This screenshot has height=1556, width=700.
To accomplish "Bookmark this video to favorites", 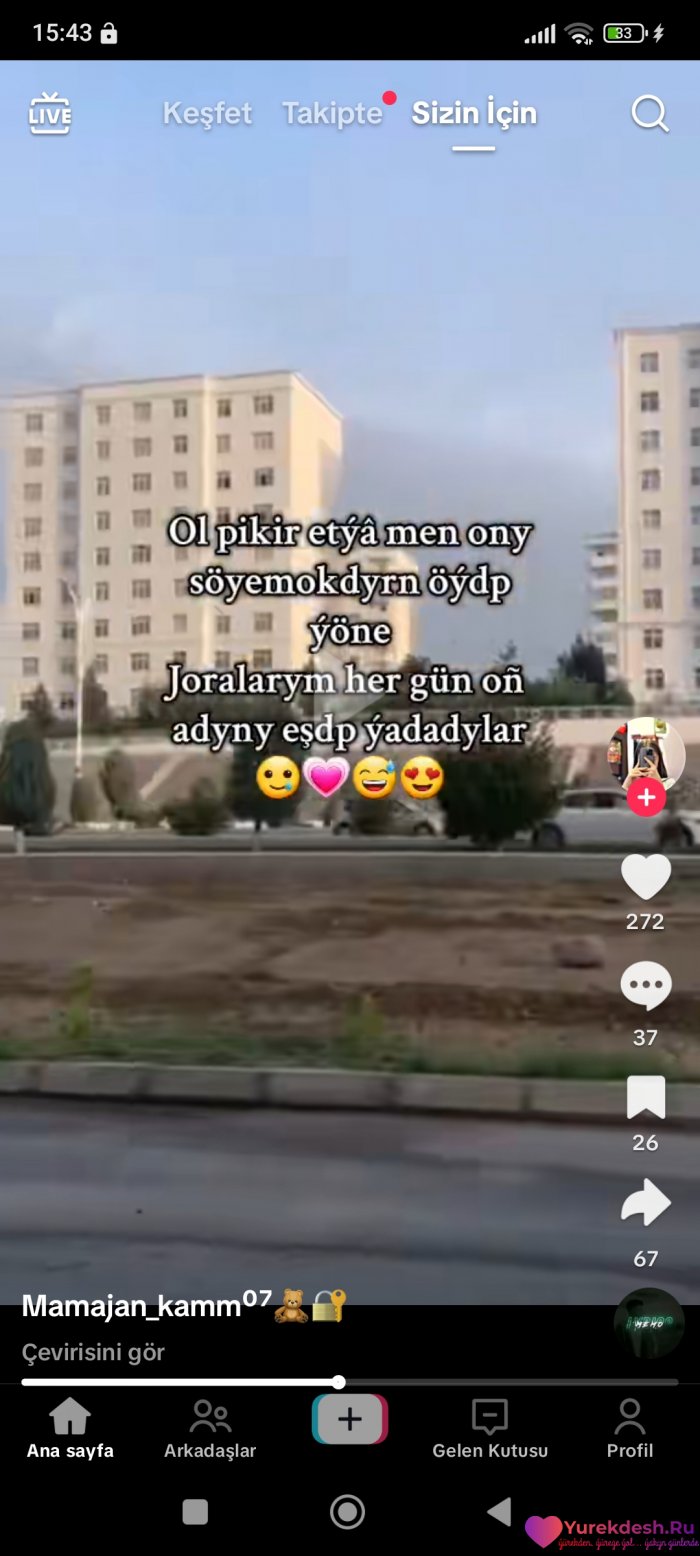I will [646, 1097].
